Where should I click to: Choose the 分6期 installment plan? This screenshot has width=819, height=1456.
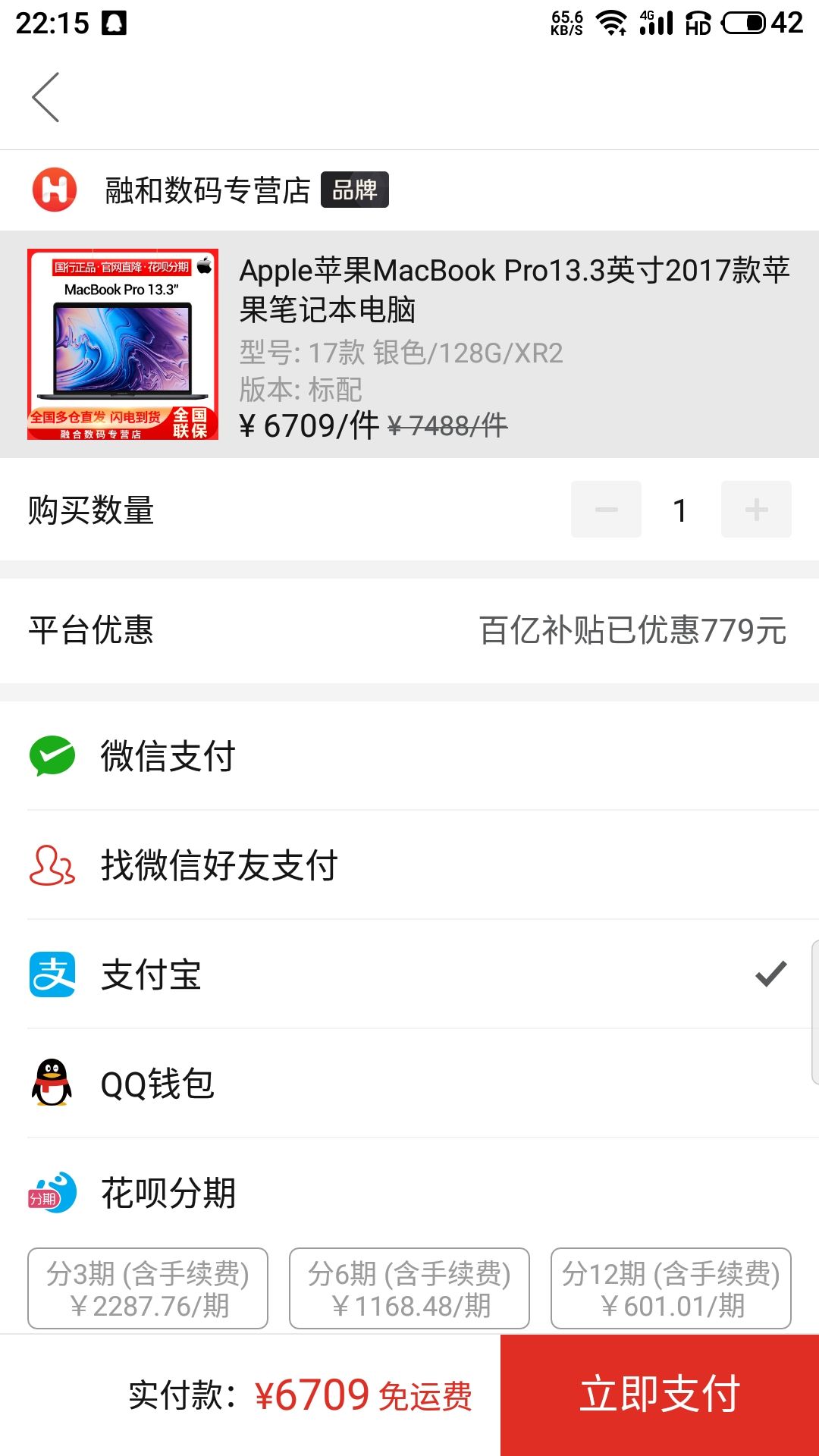point(409,1288)
